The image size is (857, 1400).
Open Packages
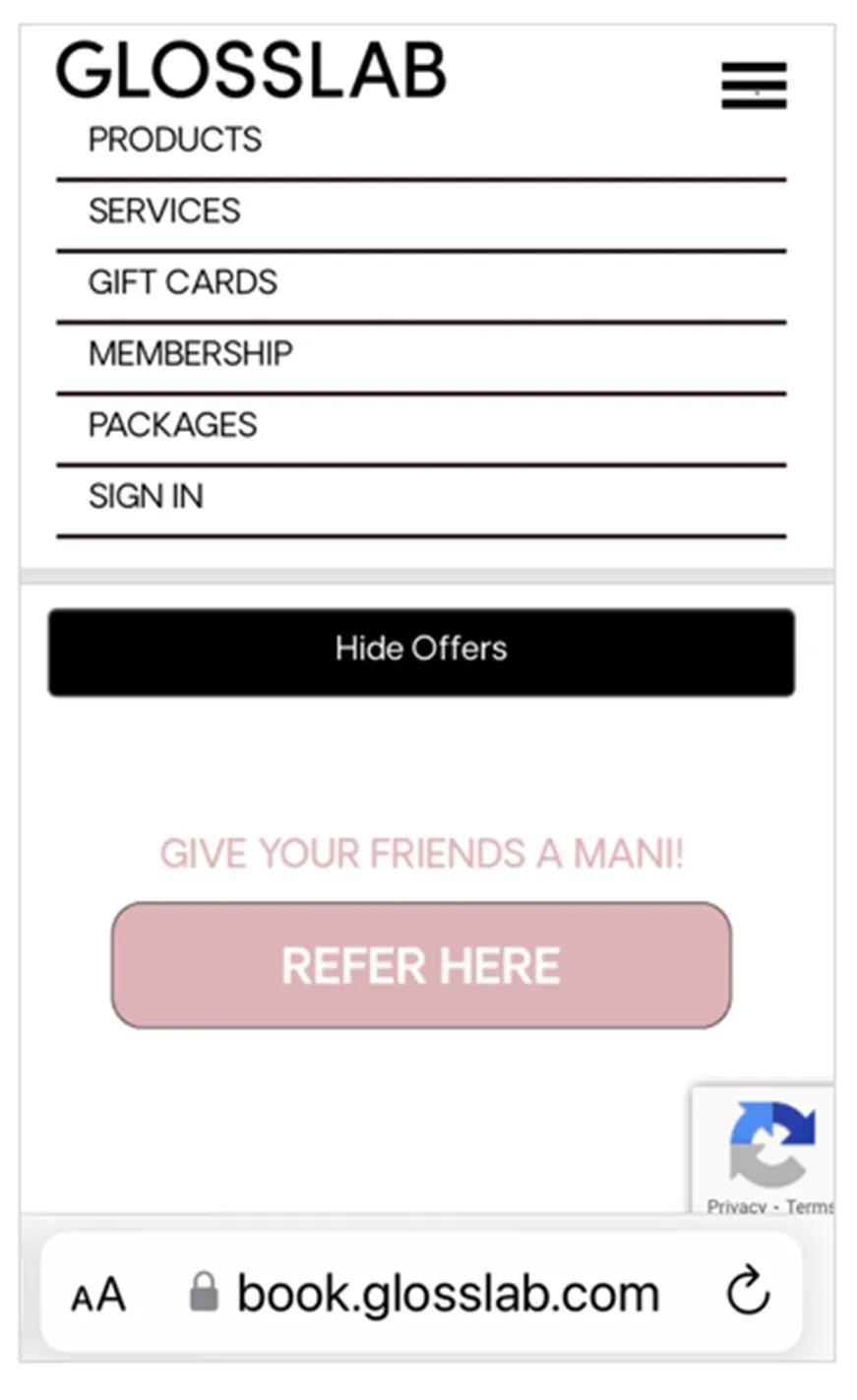173,425
